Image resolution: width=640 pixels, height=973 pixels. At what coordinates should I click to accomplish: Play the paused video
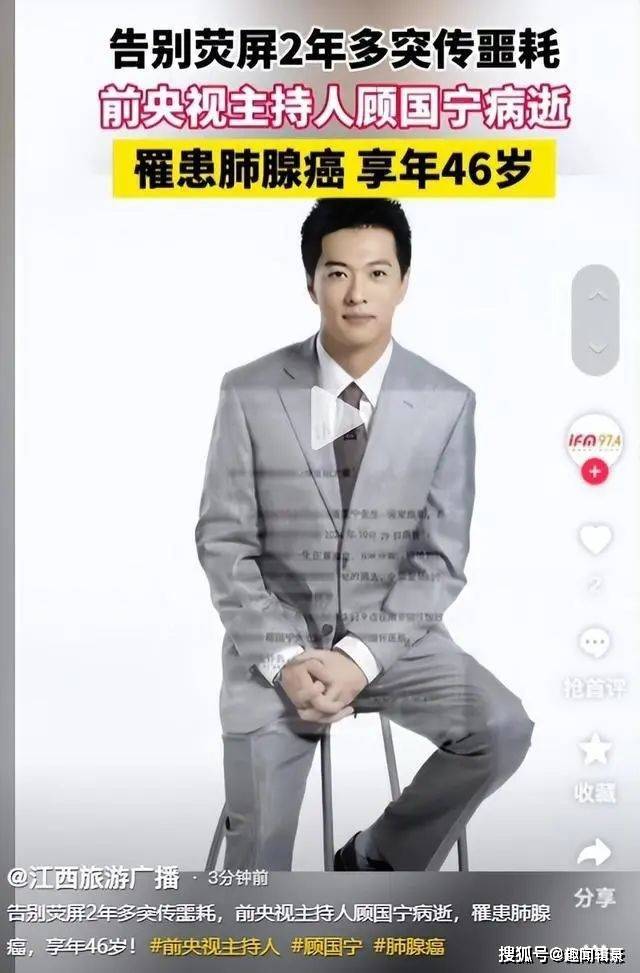click(334, 417)
